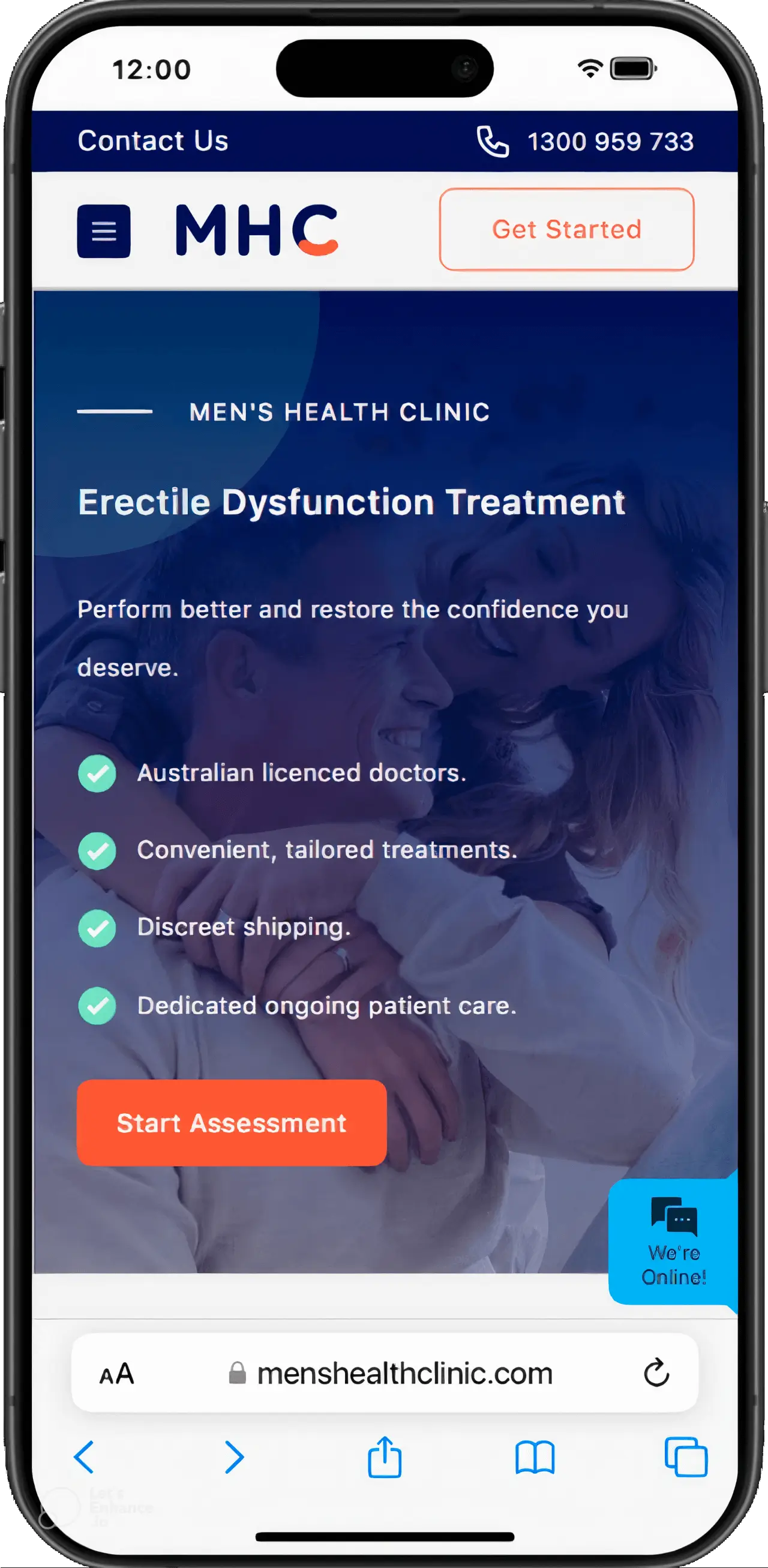Show open tabs
Image resolution: width=768 pixels, height=1568 pixels.
685,1457
